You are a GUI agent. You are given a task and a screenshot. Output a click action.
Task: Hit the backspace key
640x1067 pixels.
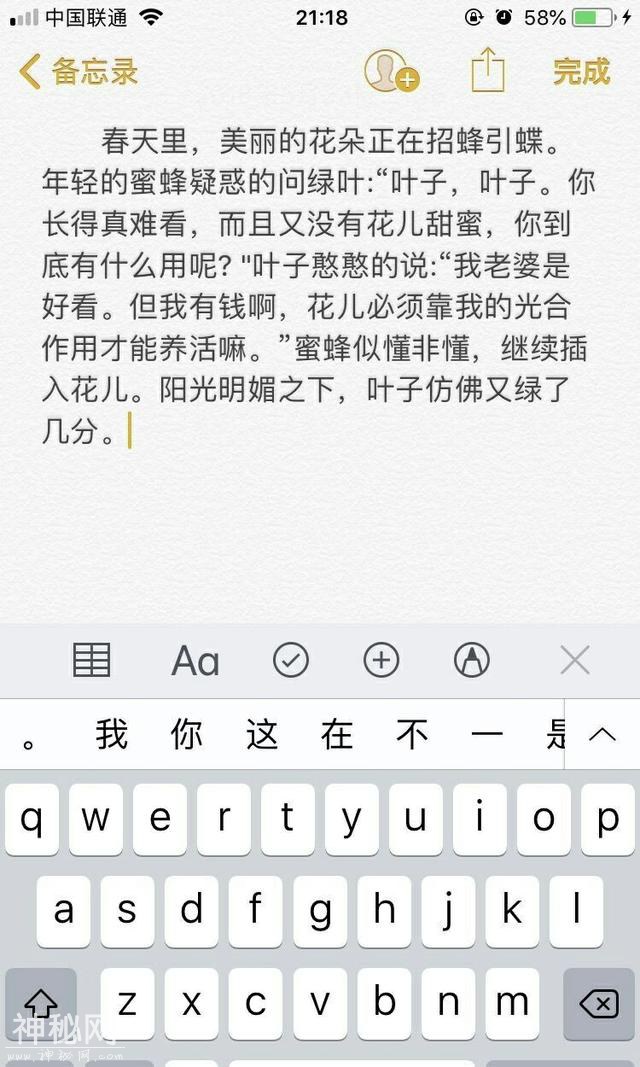[598, 1002]
